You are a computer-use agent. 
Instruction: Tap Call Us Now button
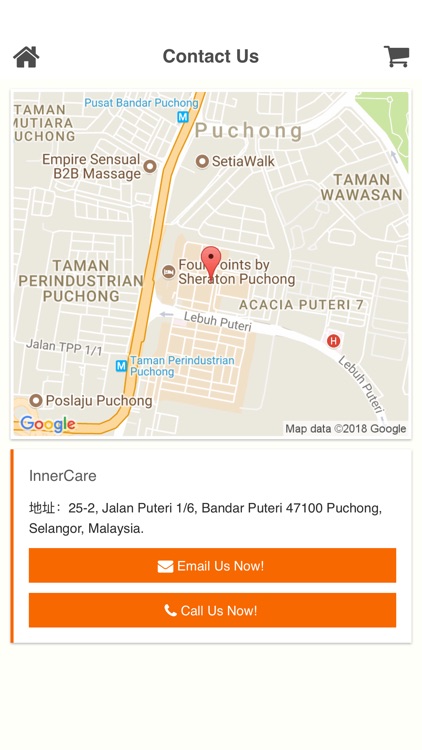(x=212, y=610)
